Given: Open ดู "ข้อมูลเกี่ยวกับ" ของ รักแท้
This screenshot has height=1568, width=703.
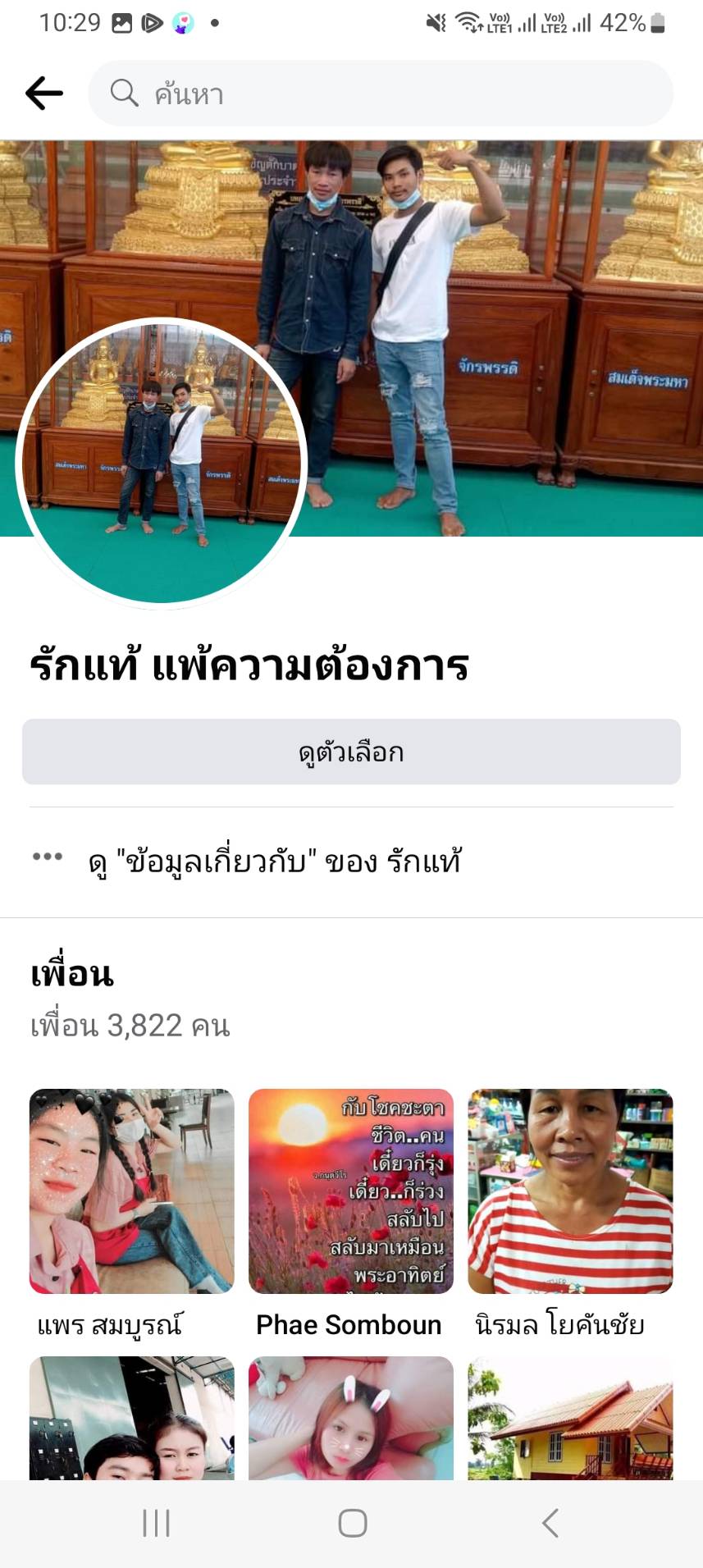Looking at the screenshot, I should click(x=274, y=862).
